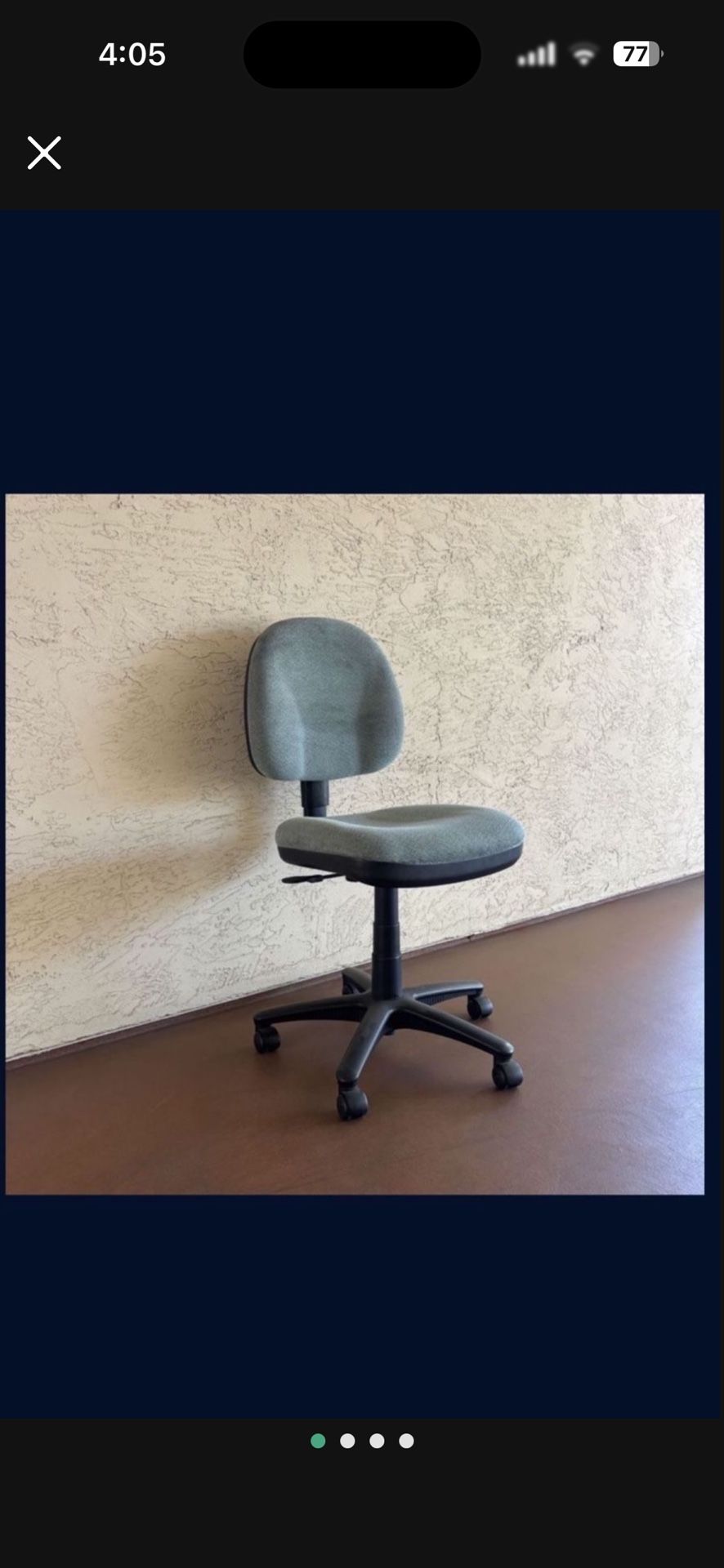Tap the cellular signal bars indicator
724x1568 pixels.
pyautogui.click(x=535, y=53)
